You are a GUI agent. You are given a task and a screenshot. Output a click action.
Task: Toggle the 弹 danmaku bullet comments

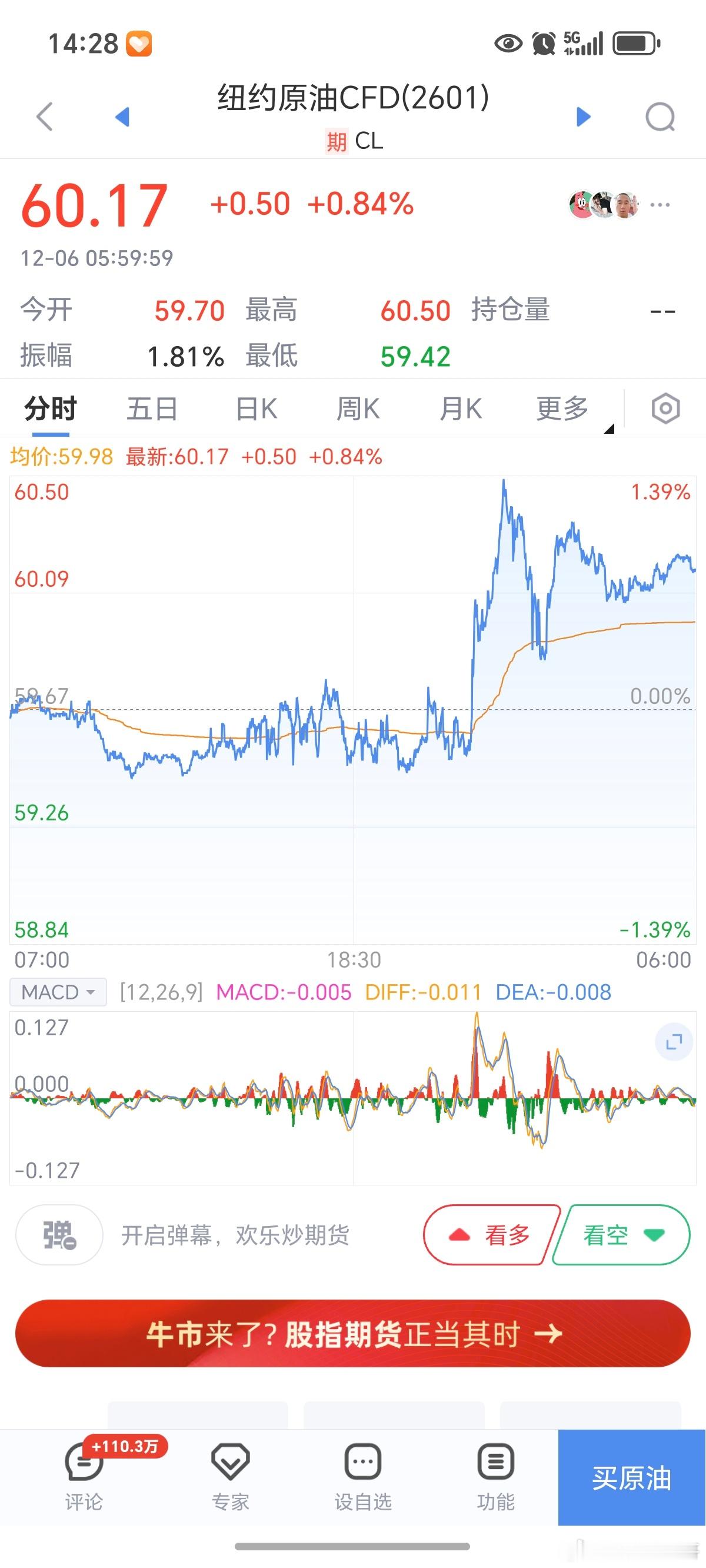coord(58,1234)
